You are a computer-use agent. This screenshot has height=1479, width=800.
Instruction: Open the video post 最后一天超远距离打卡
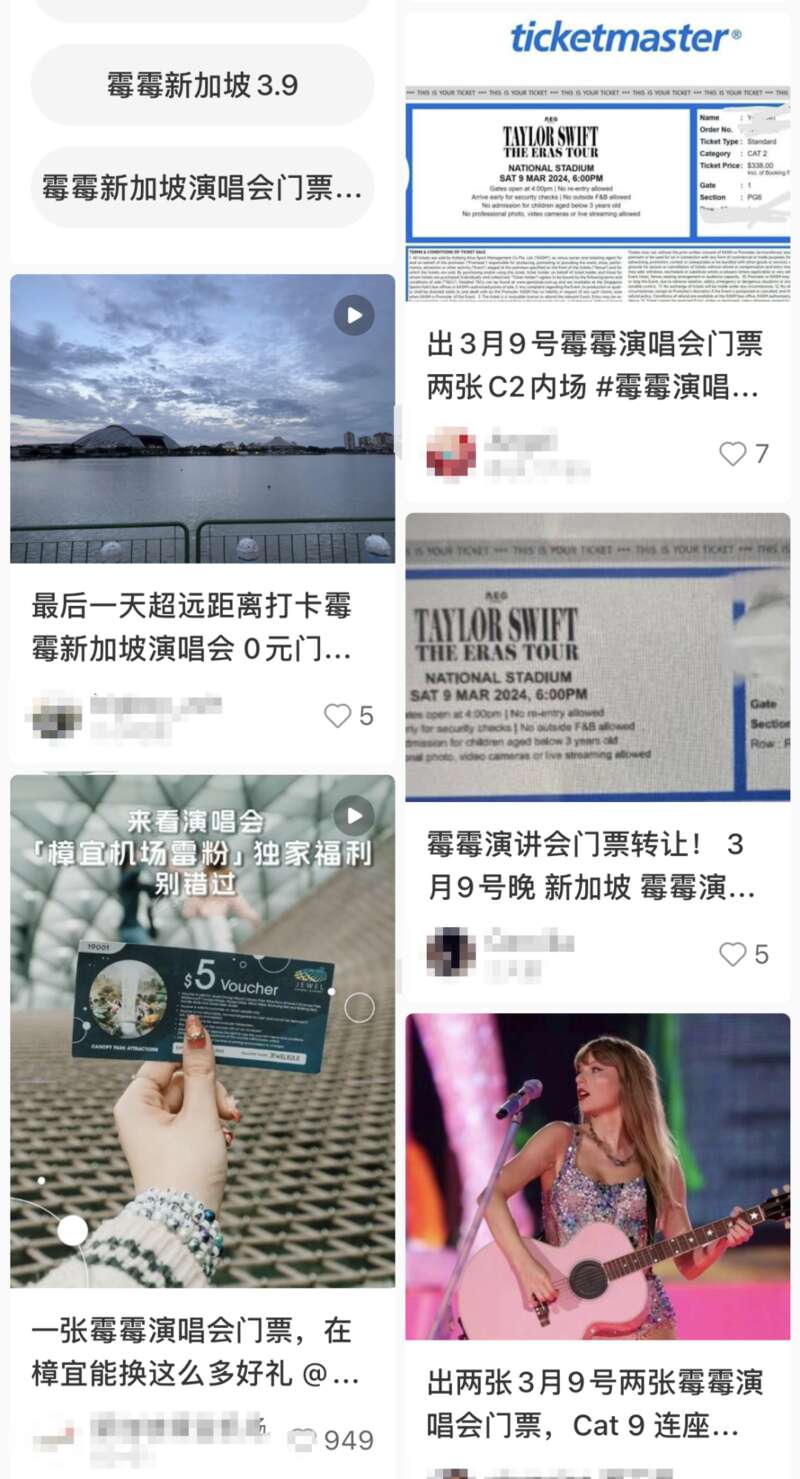pos(202,418)
